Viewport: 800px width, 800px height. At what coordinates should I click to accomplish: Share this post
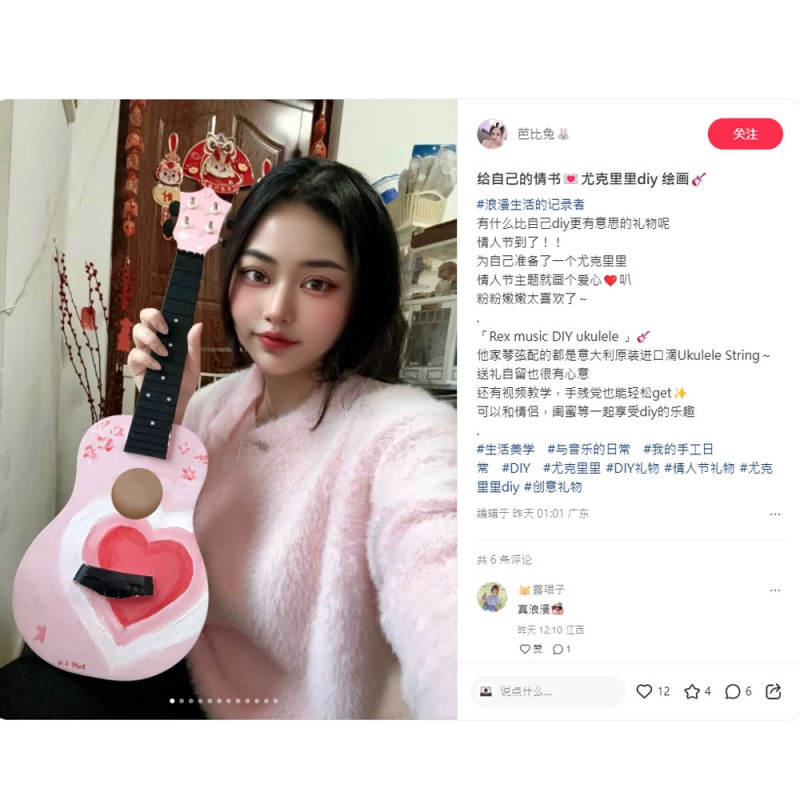[x=773, y=691]
